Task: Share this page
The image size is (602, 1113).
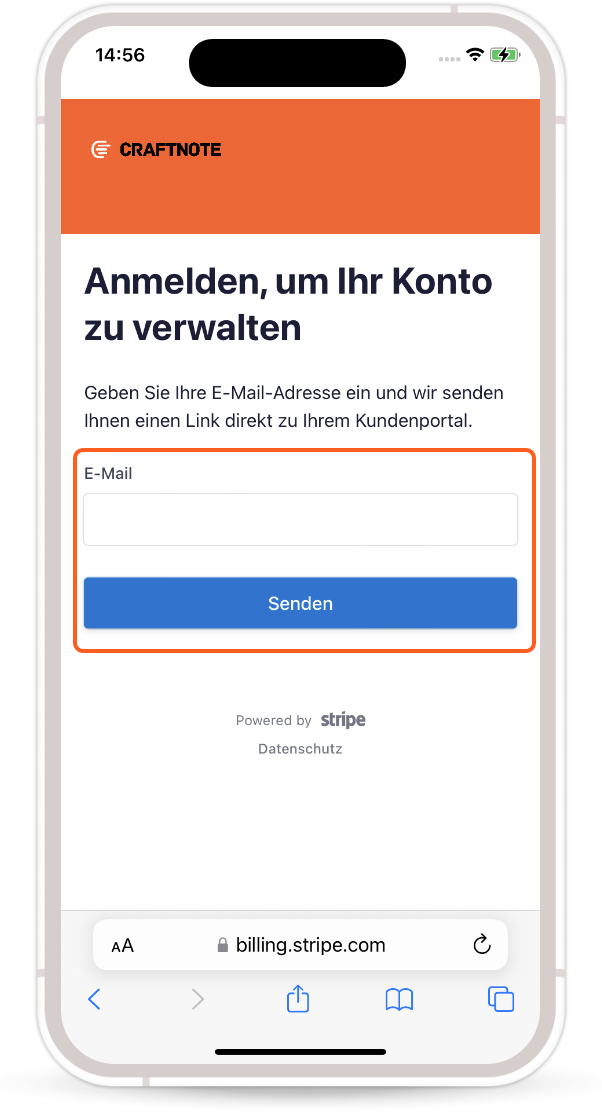Action: 298,999
